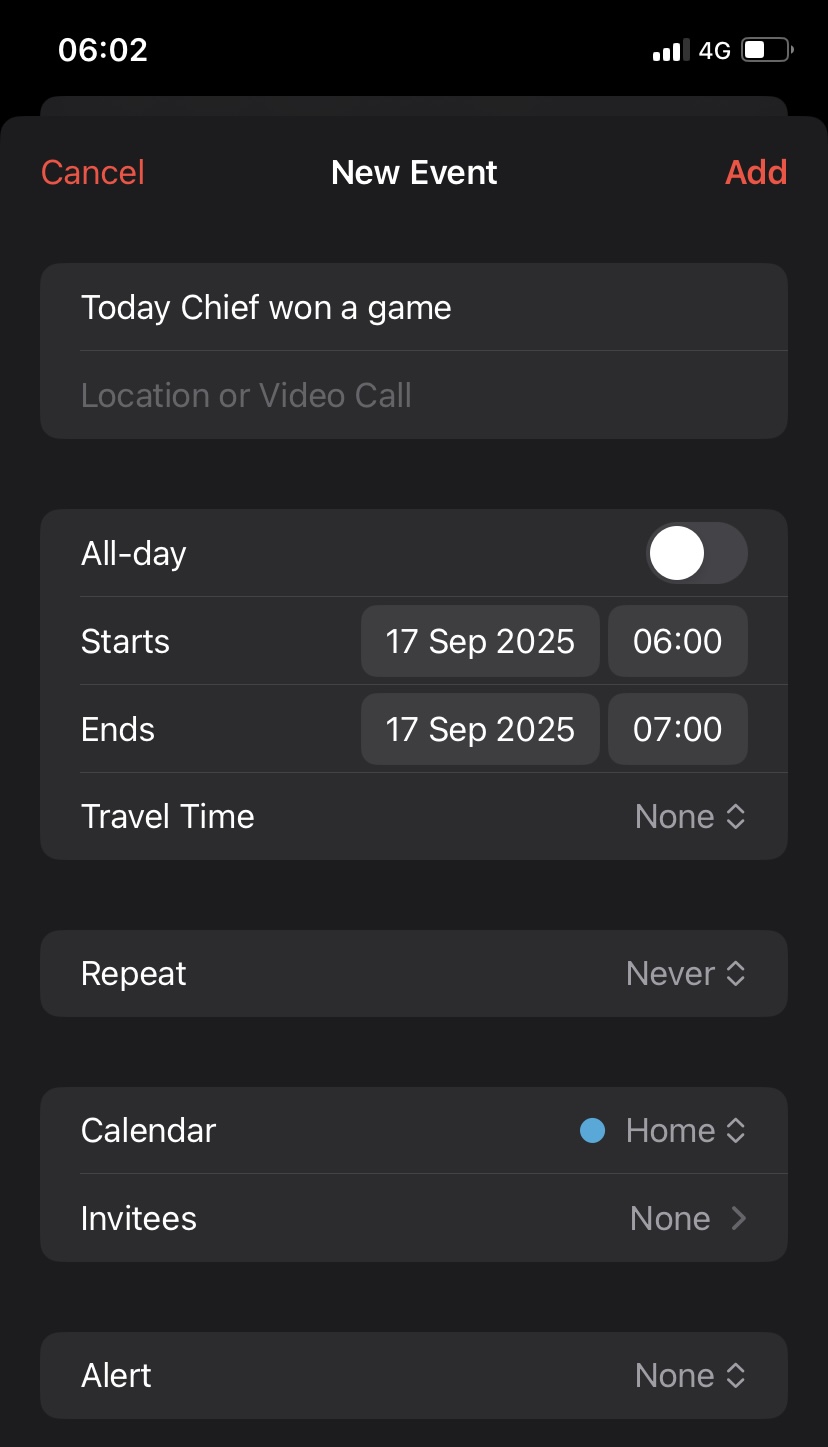Tap Add to save the event
828x1447 pixels.
pyautogui.click(x=756, y=172)
